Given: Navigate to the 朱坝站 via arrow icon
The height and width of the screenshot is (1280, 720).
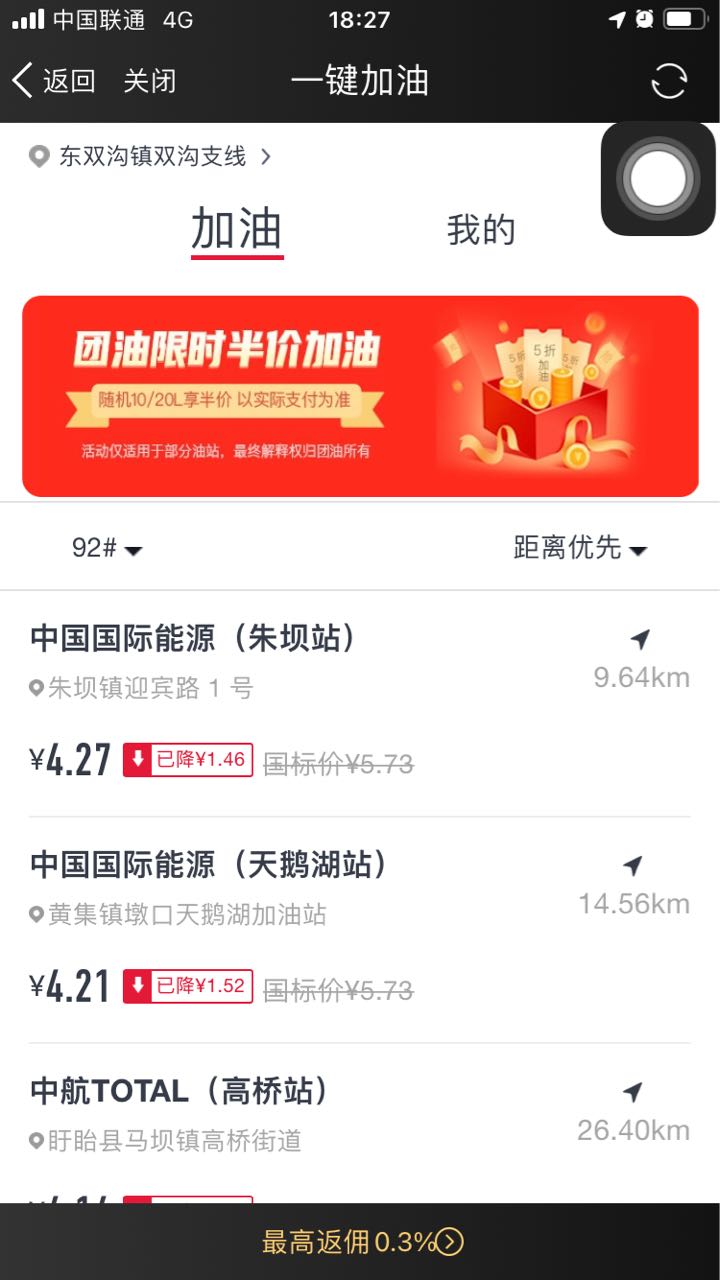Looking at the screenshot, I should (x=640, y=639).
